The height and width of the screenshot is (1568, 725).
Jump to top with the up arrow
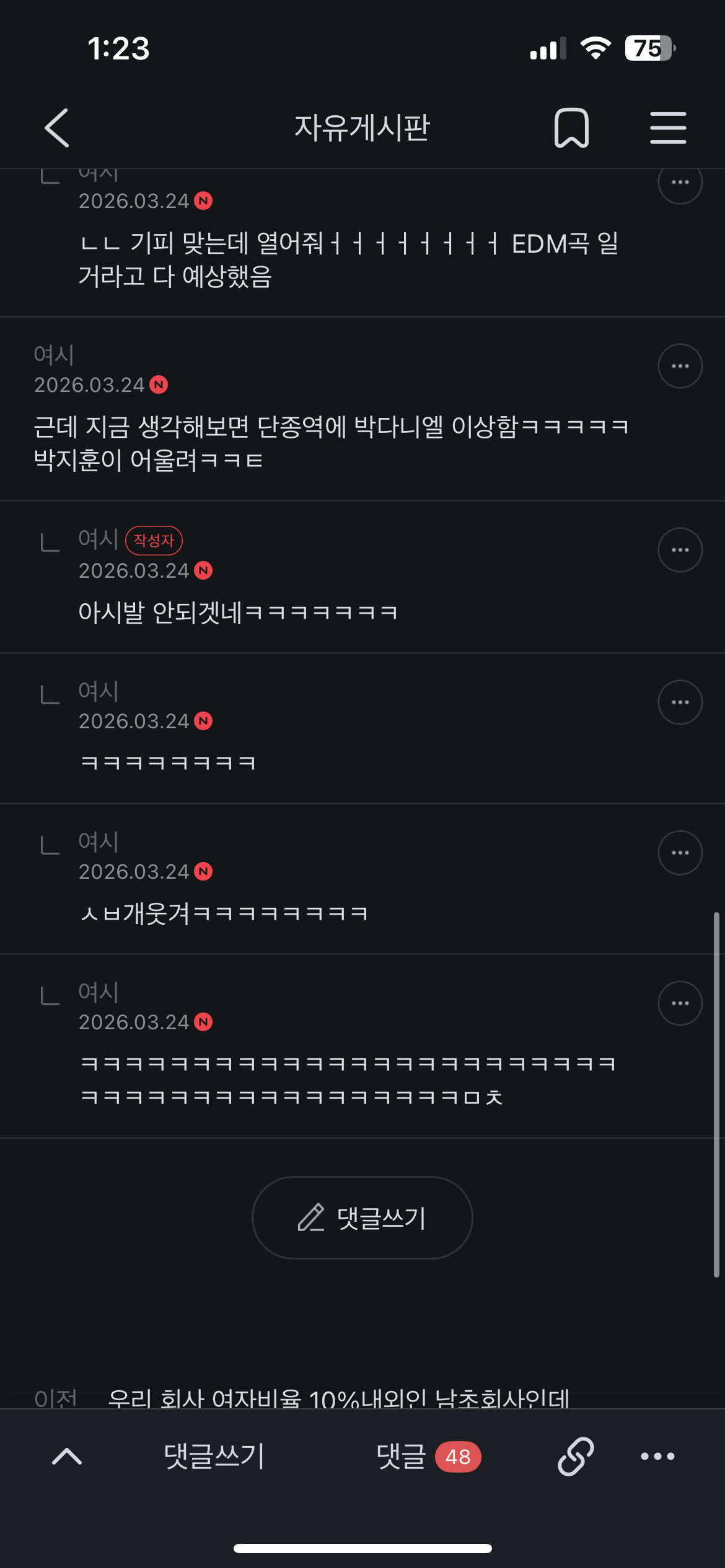(x=67, y=1456)
